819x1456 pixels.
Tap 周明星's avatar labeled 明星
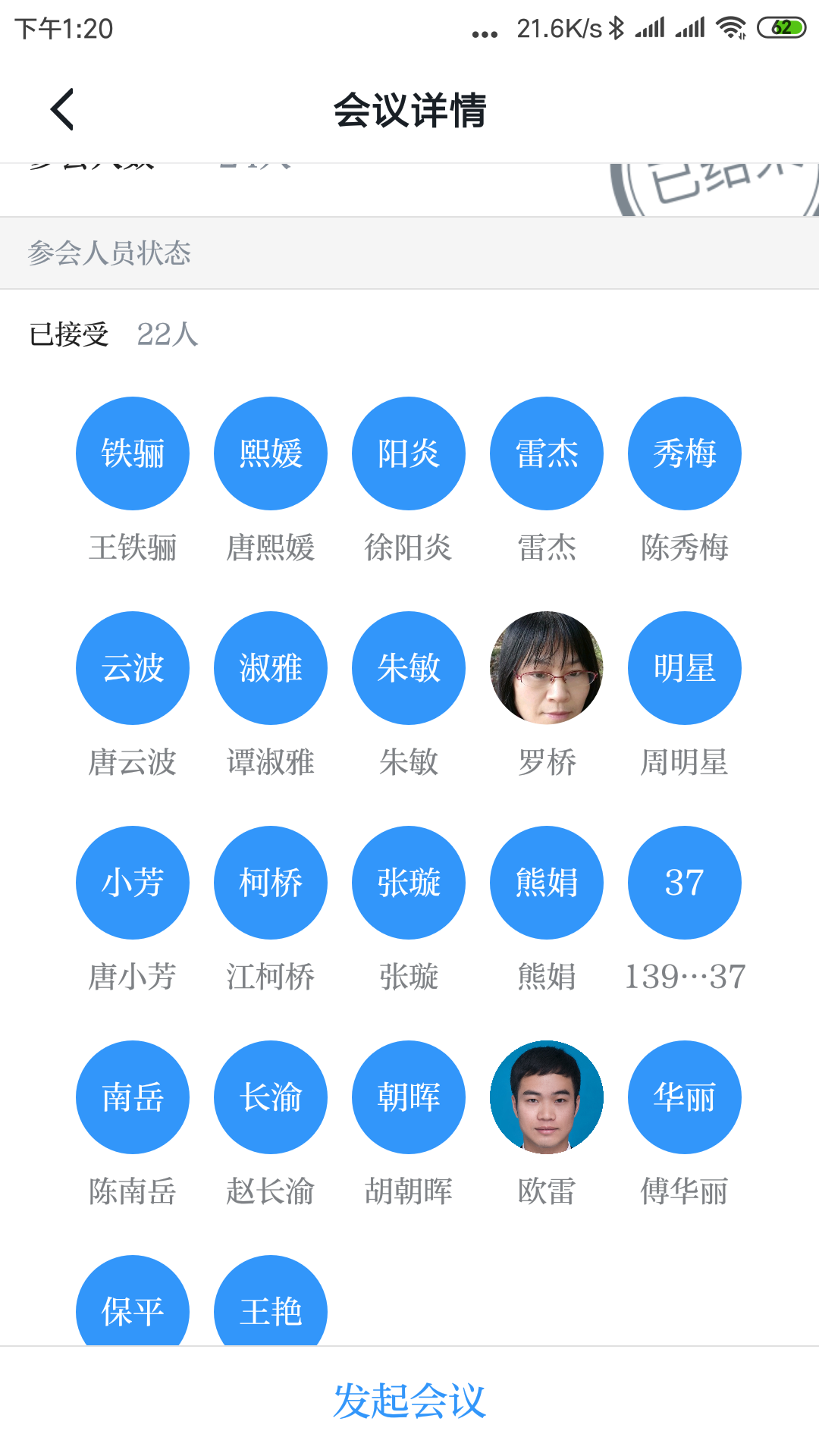coord(684,667)
